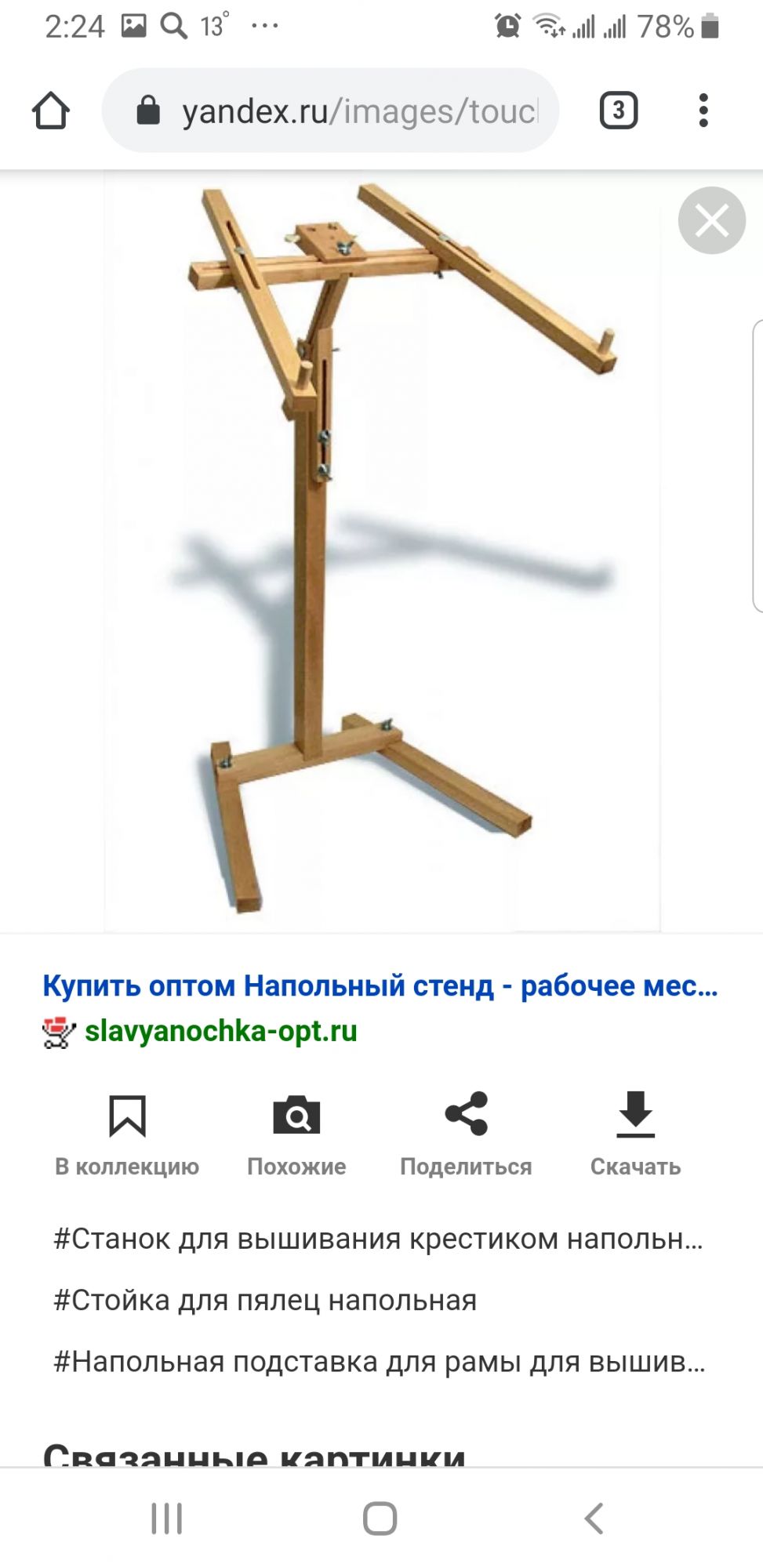Share the image via Поделиться

pos(466,1133)
